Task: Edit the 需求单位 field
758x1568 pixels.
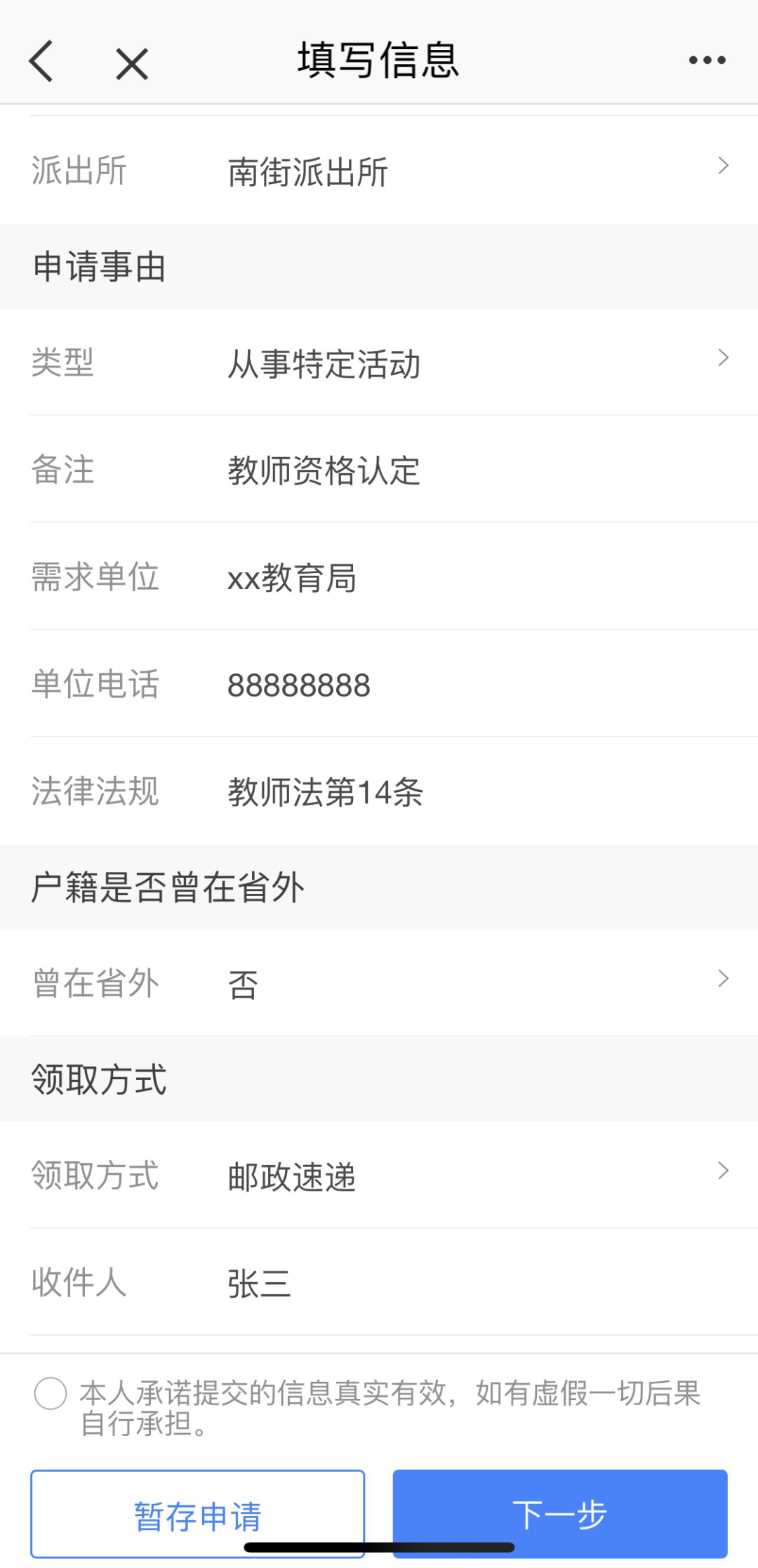Action: tap(477, 578)
